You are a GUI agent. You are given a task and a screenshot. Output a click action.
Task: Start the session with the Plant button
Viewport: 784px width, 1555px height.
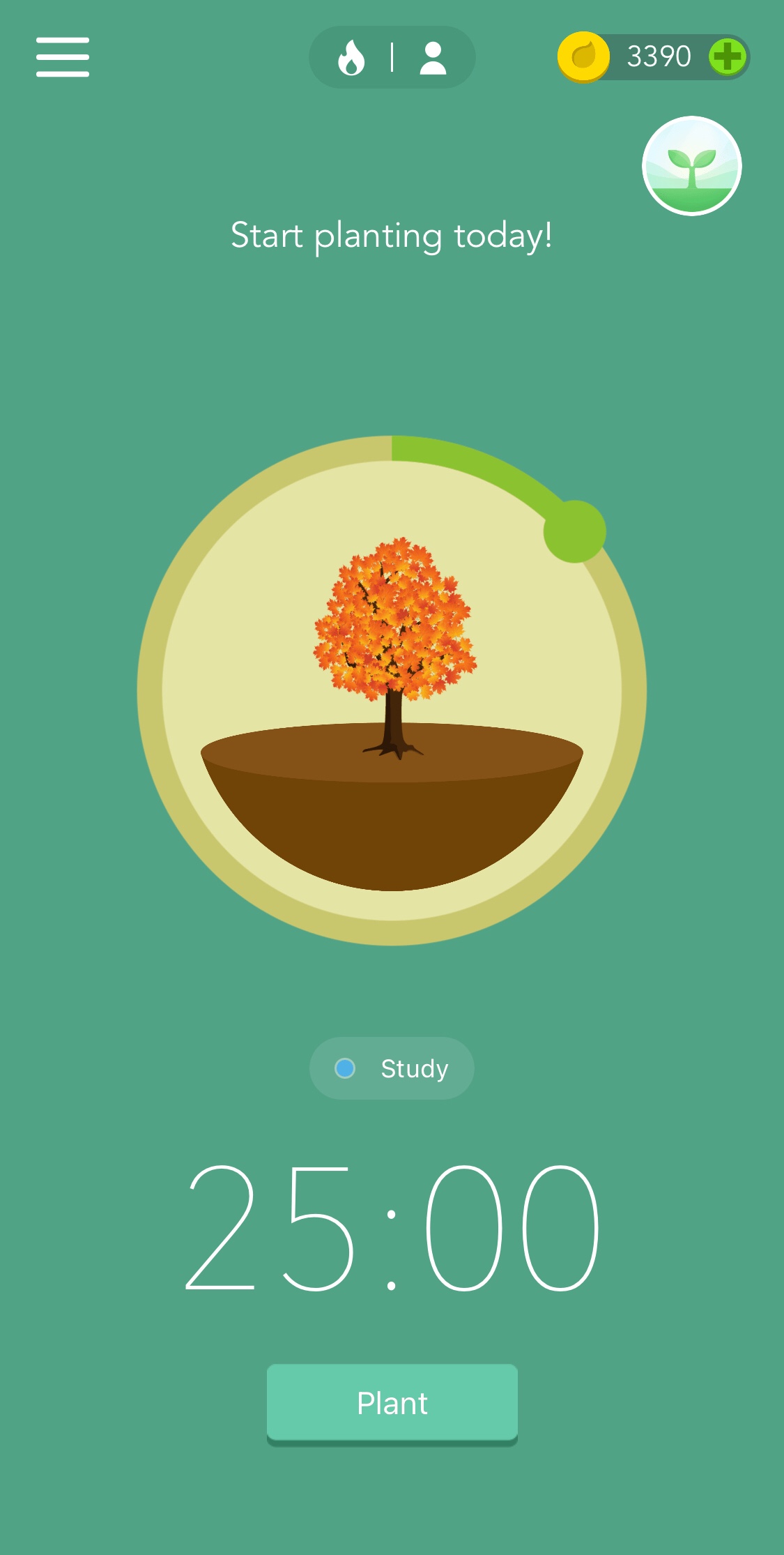[392, 1403]
